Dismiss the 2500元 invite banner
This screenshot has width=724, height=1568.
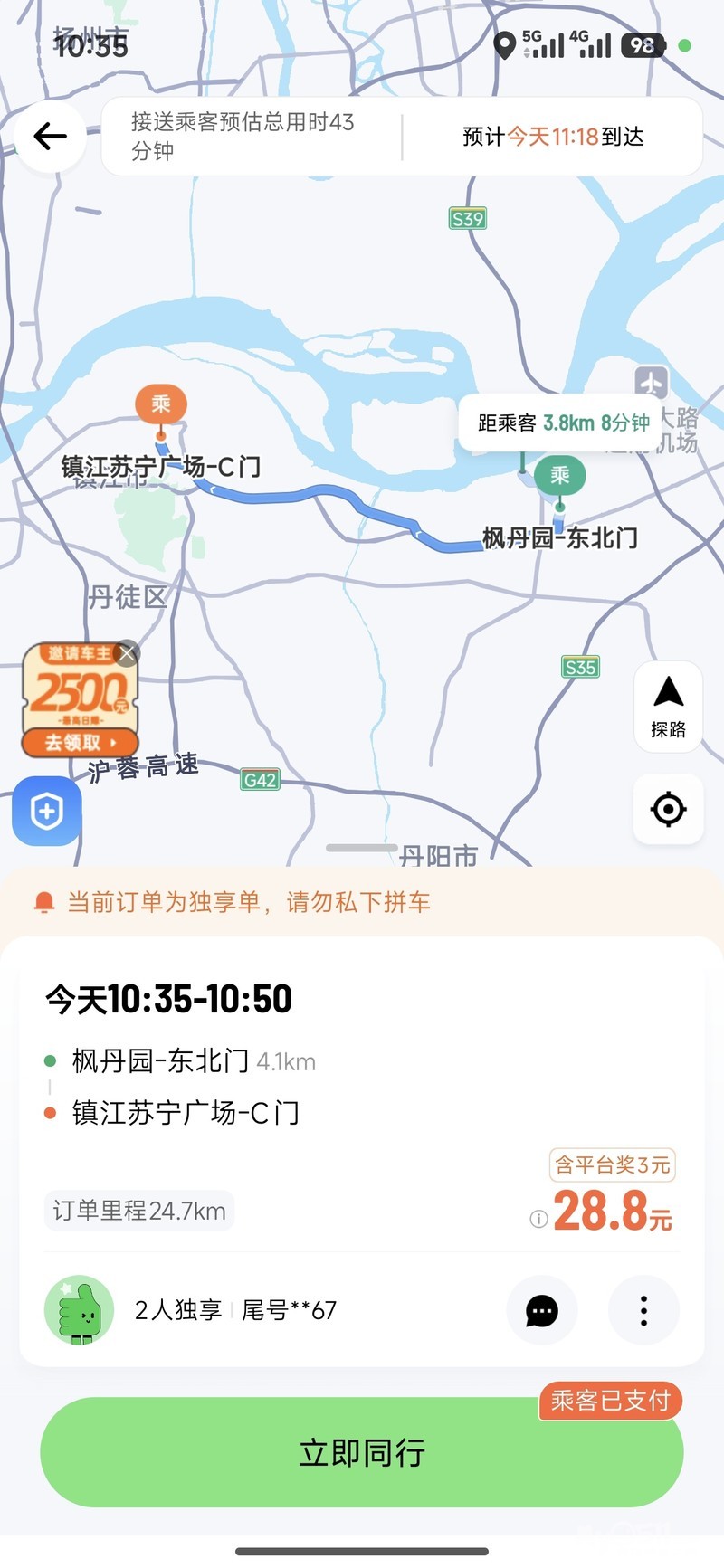point(128,653)
